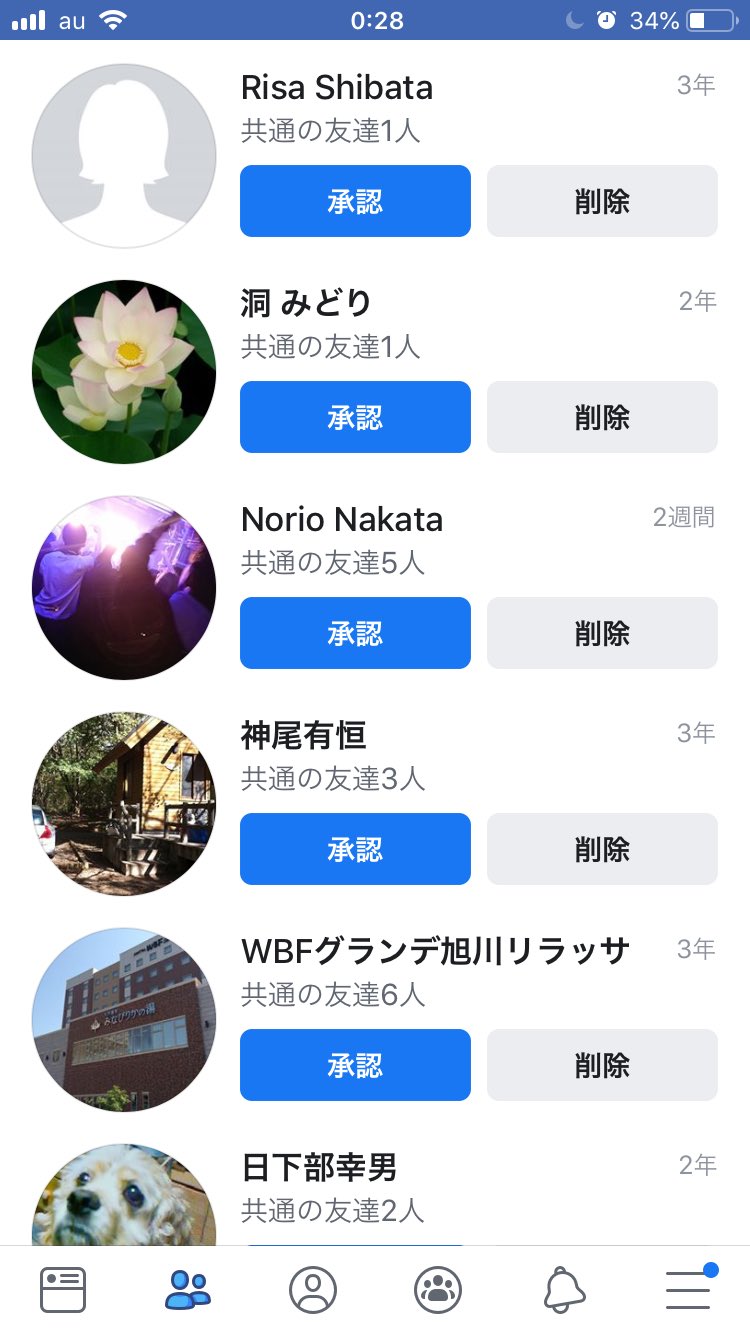This screenshot has height=1334, width=750.
Task: Delete Norio Nakata's request
Action: [x=602, y=633]
